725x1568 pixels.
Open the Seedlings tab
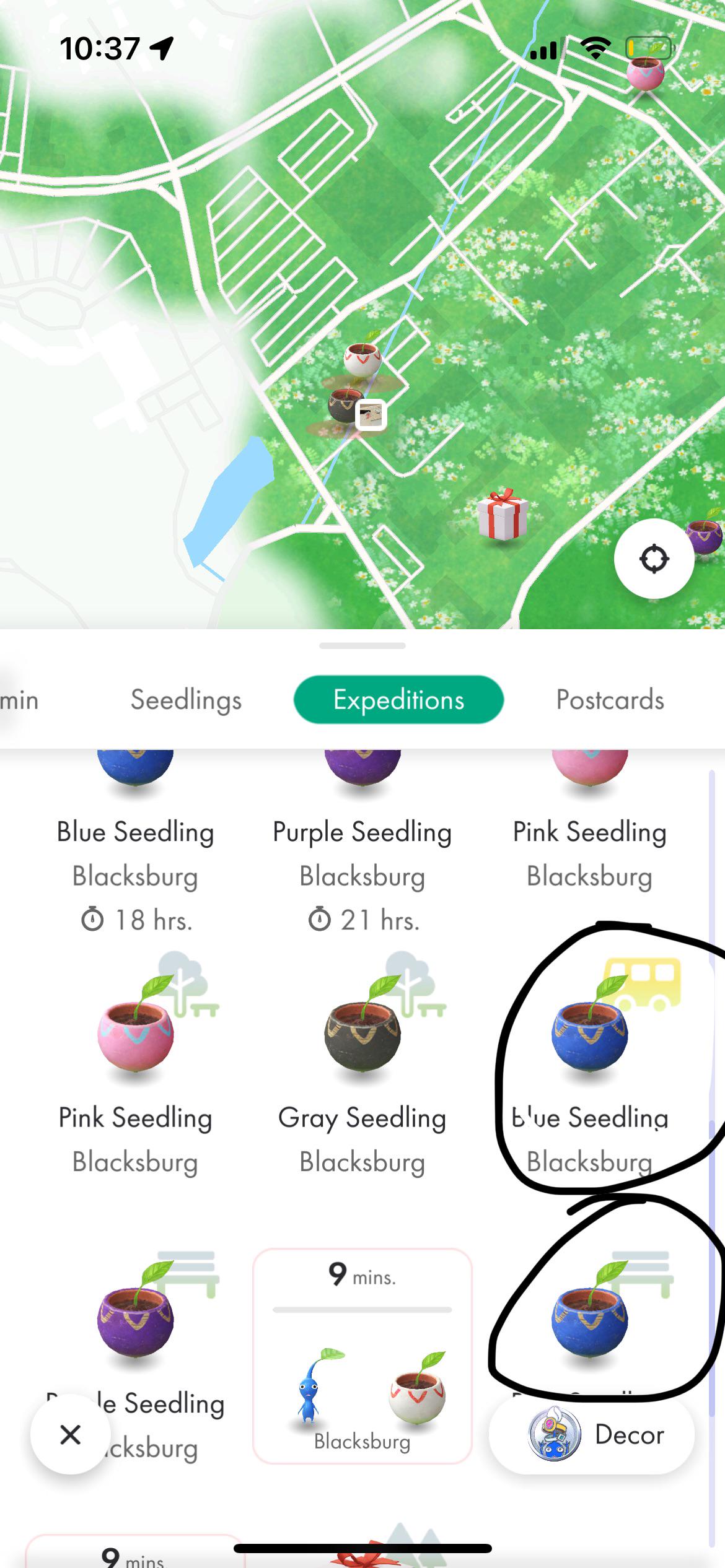[x=185, y=700]
